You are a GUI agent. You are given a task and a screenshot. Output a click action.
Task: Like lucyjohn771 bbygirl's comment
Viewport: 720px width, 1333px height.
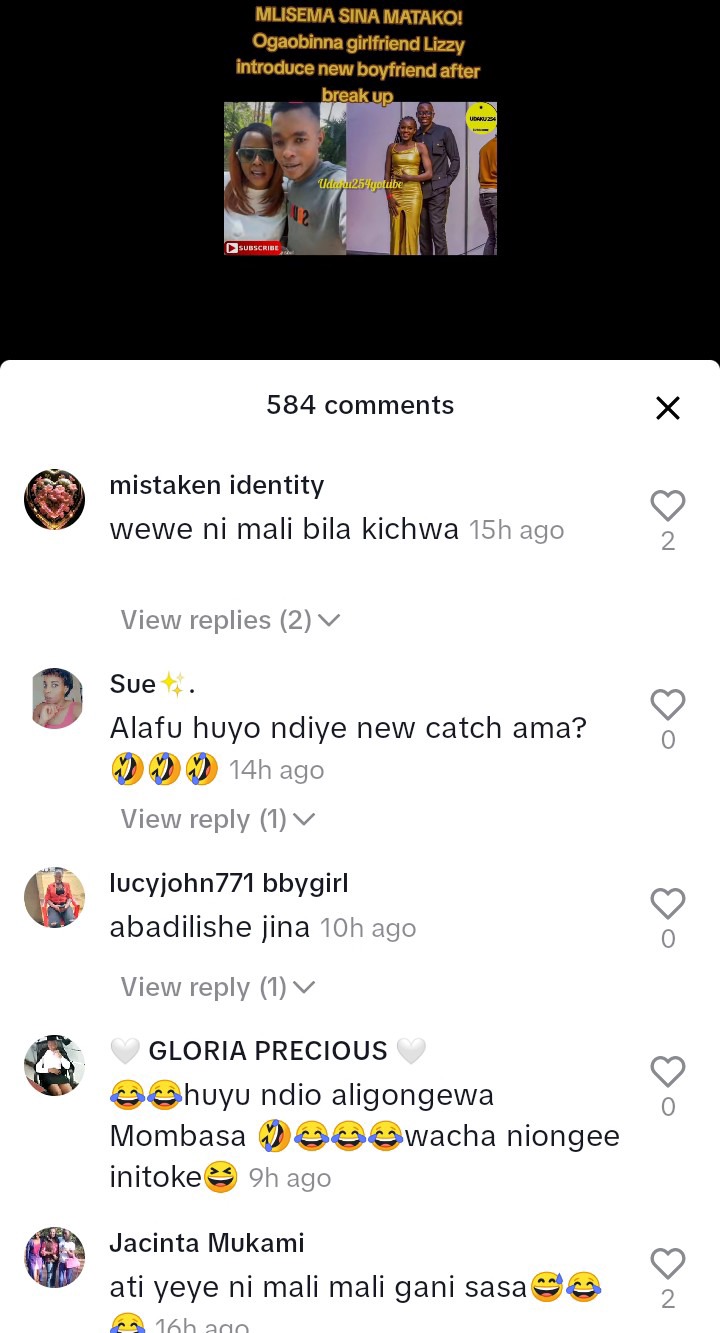(x=667, y=904)
